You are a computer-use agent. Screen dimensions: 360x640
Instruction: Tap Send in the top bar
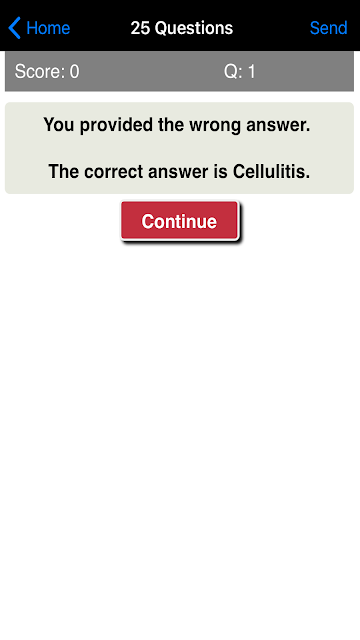(x=329, y=28)
